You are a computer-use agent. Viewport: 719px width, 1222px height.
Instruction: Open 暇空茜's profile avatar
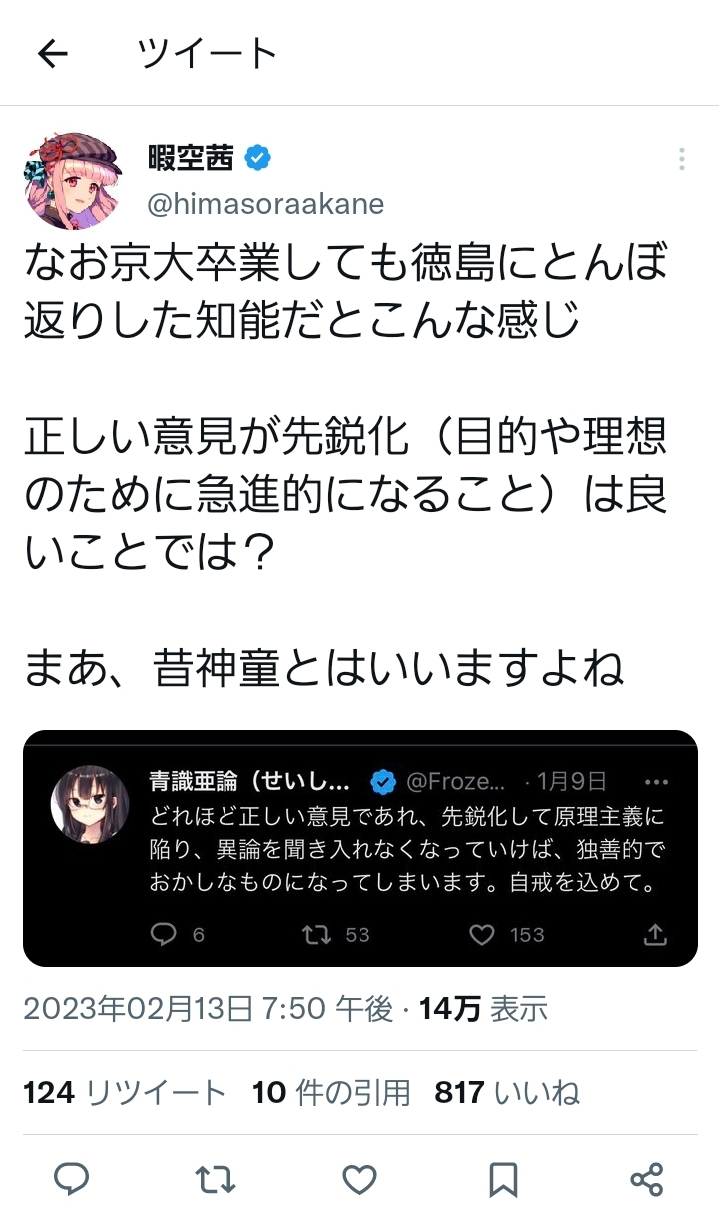[x=74, y=179]
